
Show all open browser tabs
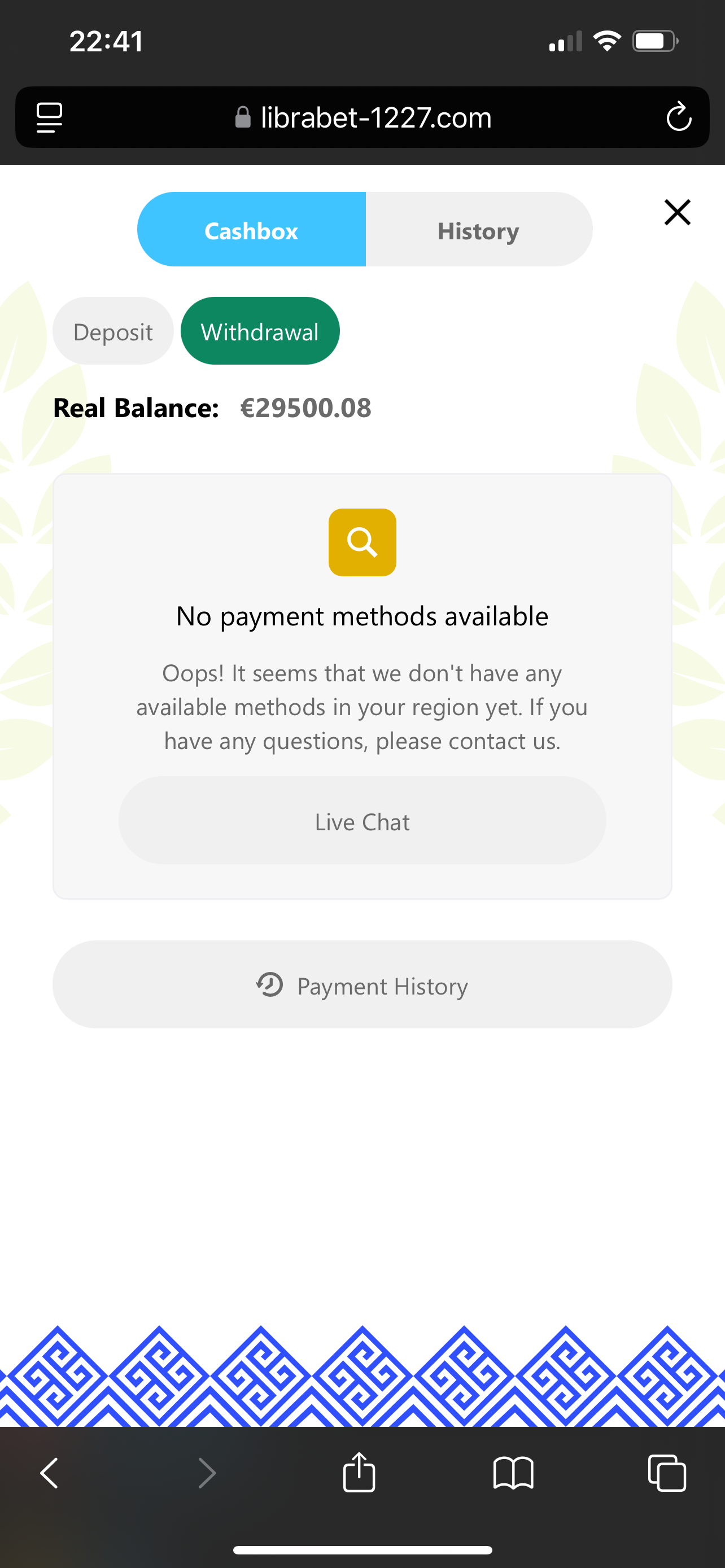[x=667, y=1474]
